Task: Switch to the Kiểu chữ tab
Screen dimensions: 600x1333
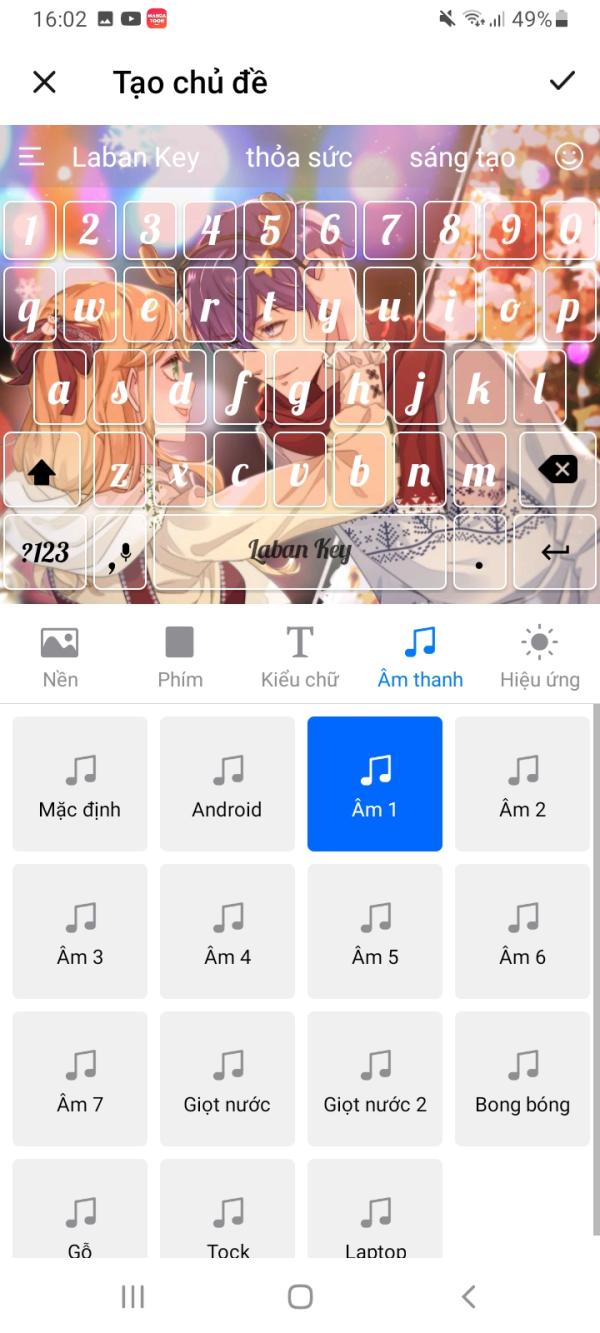Action: click(300, 656)
